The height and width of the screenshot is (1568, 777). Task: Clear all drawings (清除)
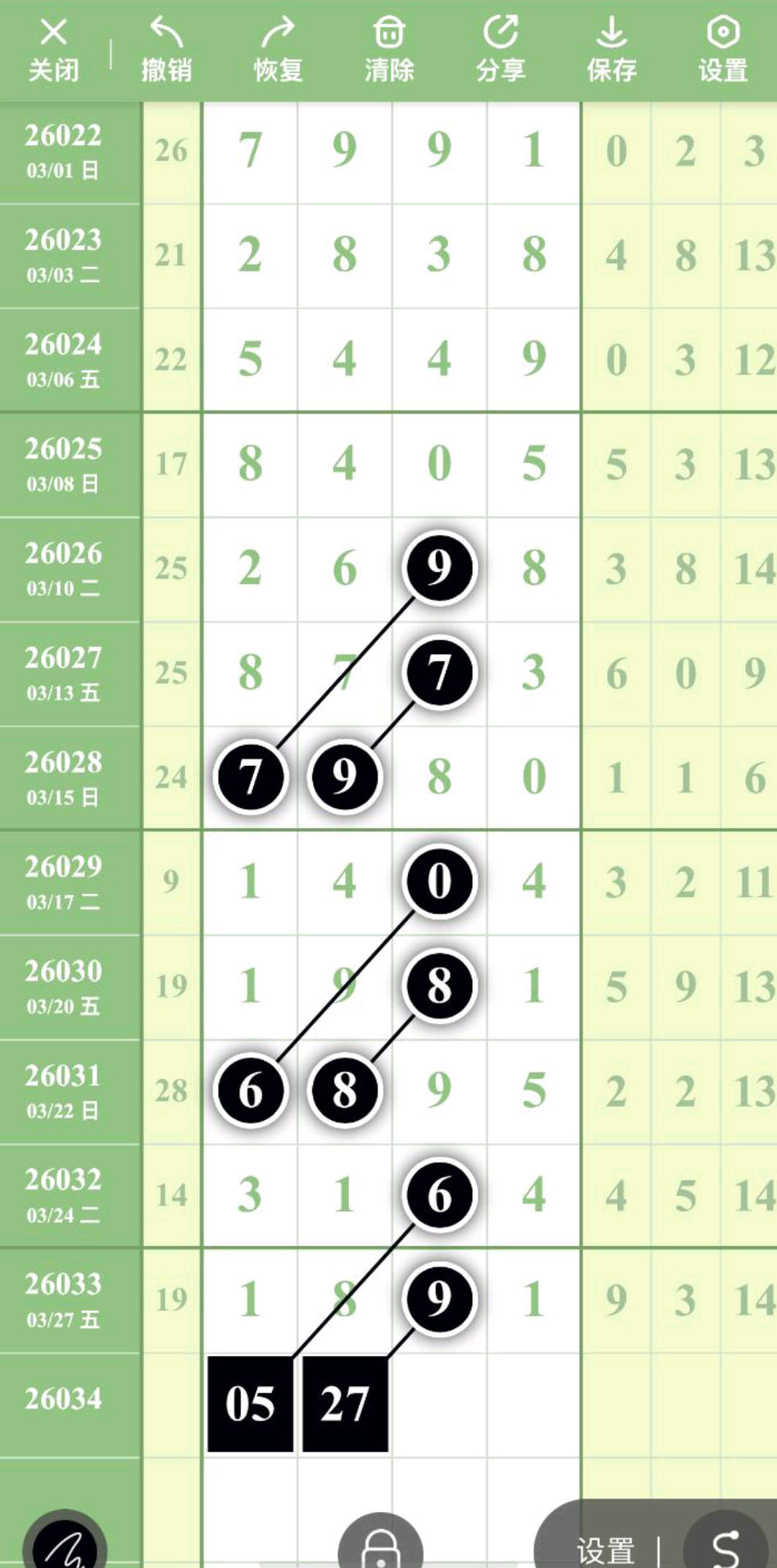tap(389, 50)
